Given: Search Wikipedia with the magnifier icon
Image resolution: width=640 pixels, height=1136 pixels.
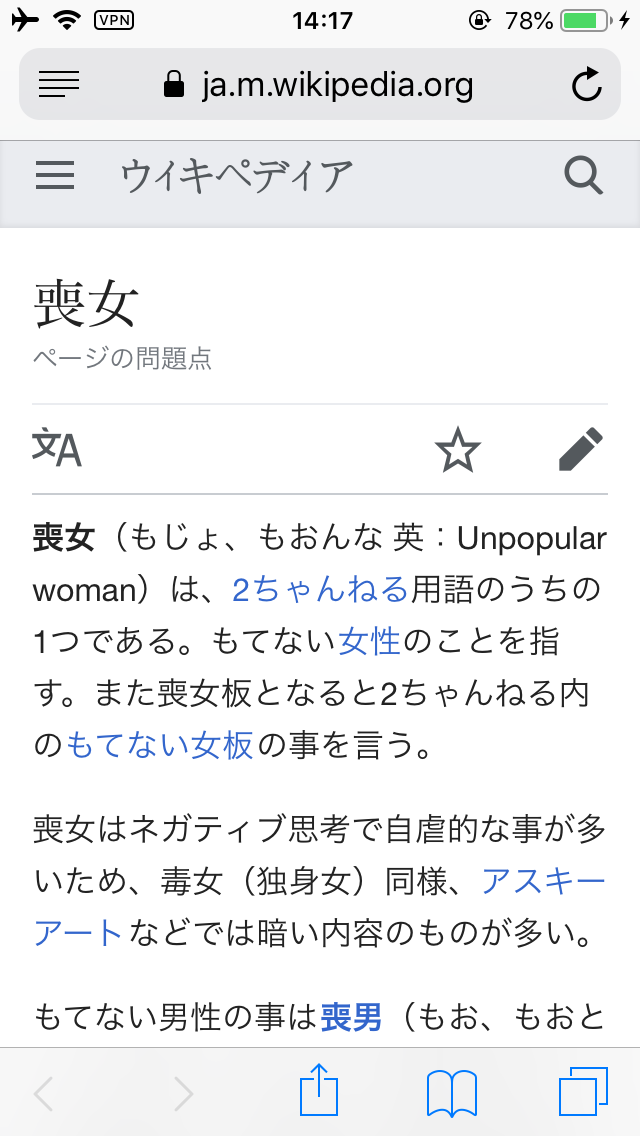Looking at the screenshot, I should point(584,176).
